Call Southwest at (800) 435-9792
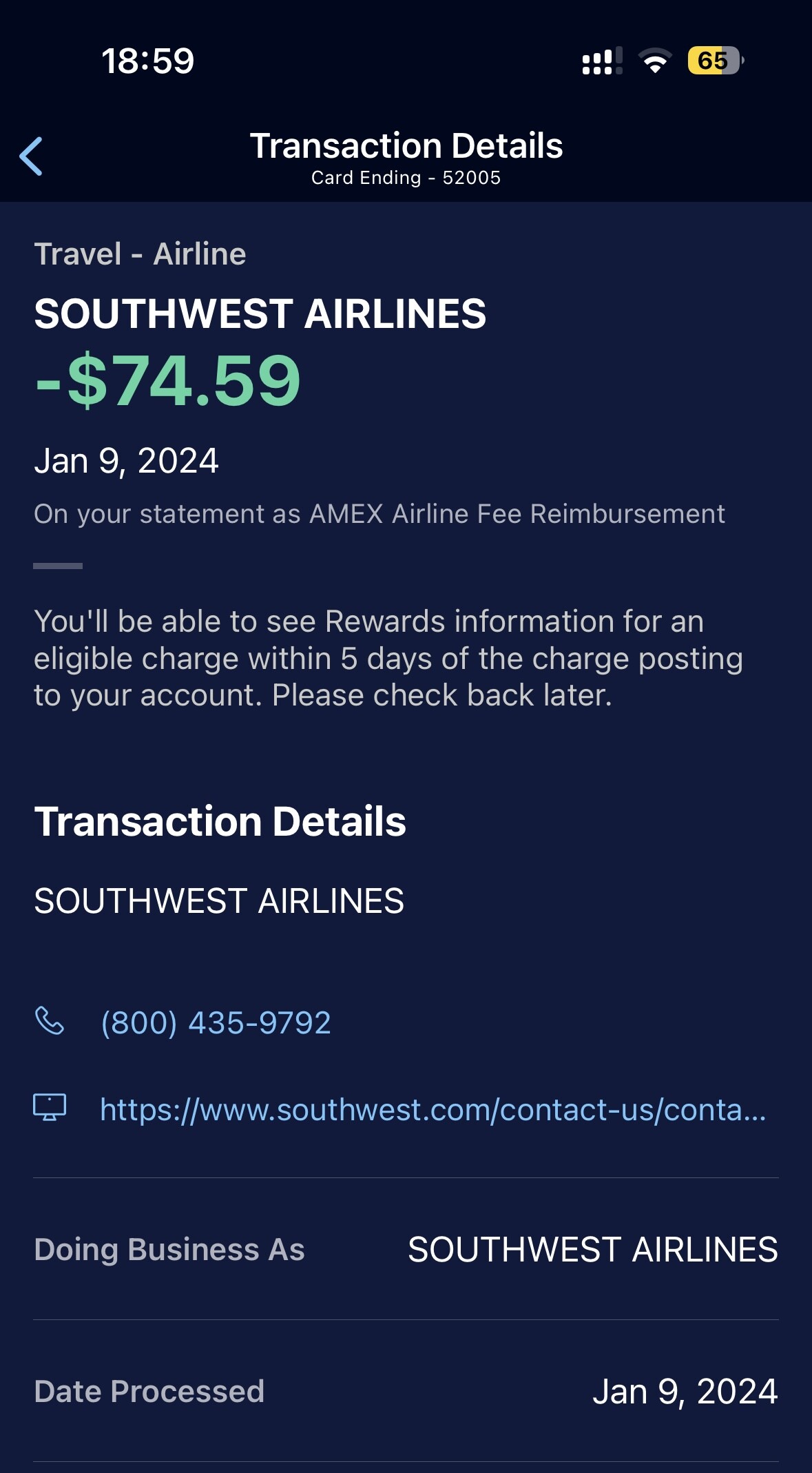The width and height of the screenshot is (812, 1473). pyautogui.click(x=216, y=1022)
